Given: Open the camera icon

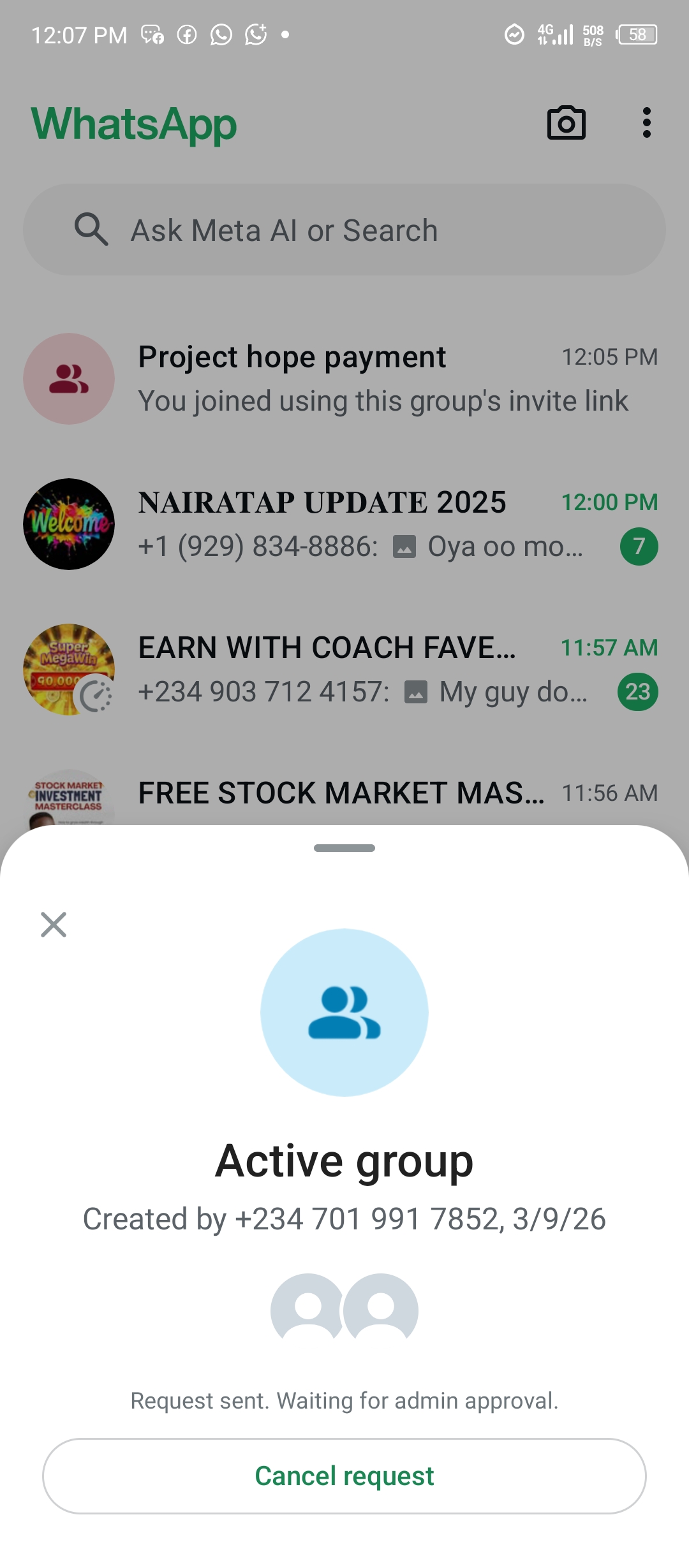Looking at the screenshot, I should [x=566, y=123].
